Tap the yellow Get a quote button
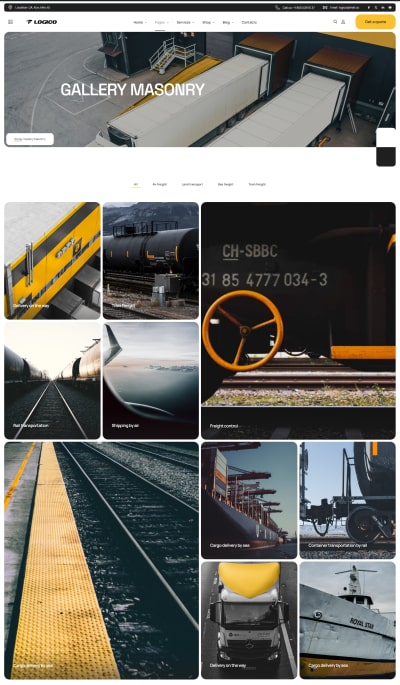The height and width of the screenshot is (685, 400). click(375, 22)
